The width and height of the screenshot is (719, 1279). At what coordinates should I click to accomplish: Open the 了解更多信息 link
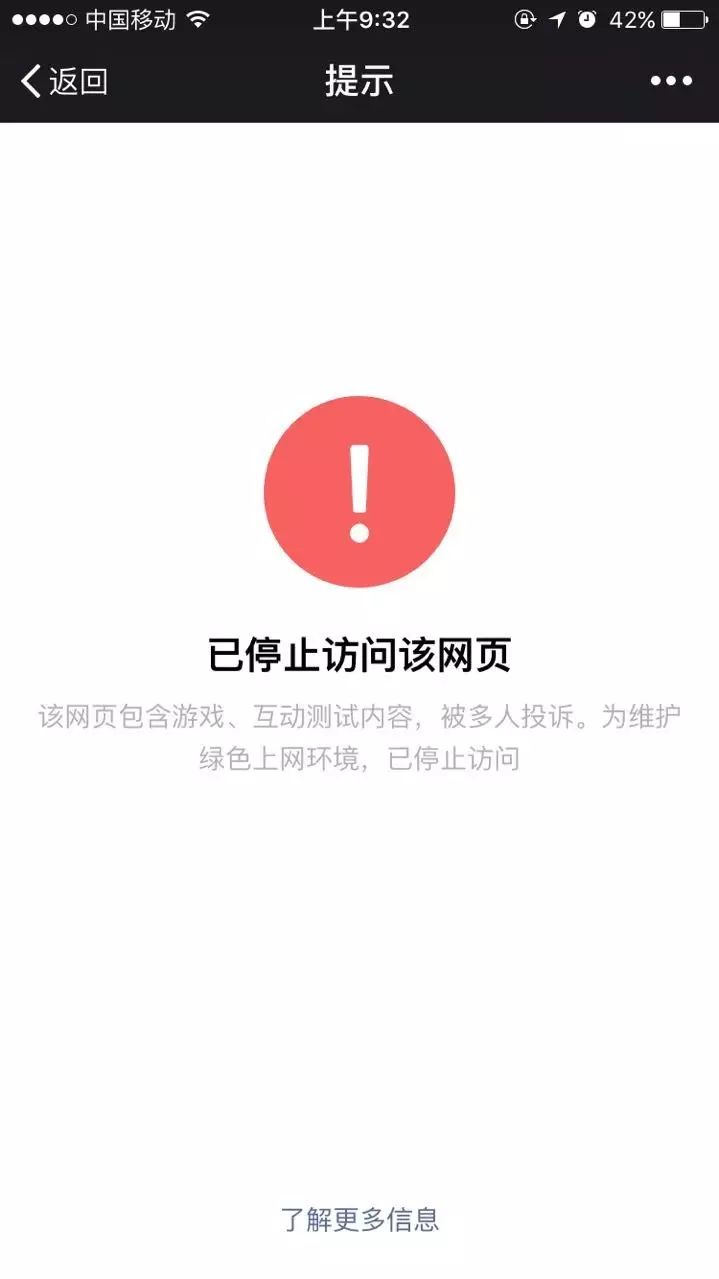point(360,1219)
